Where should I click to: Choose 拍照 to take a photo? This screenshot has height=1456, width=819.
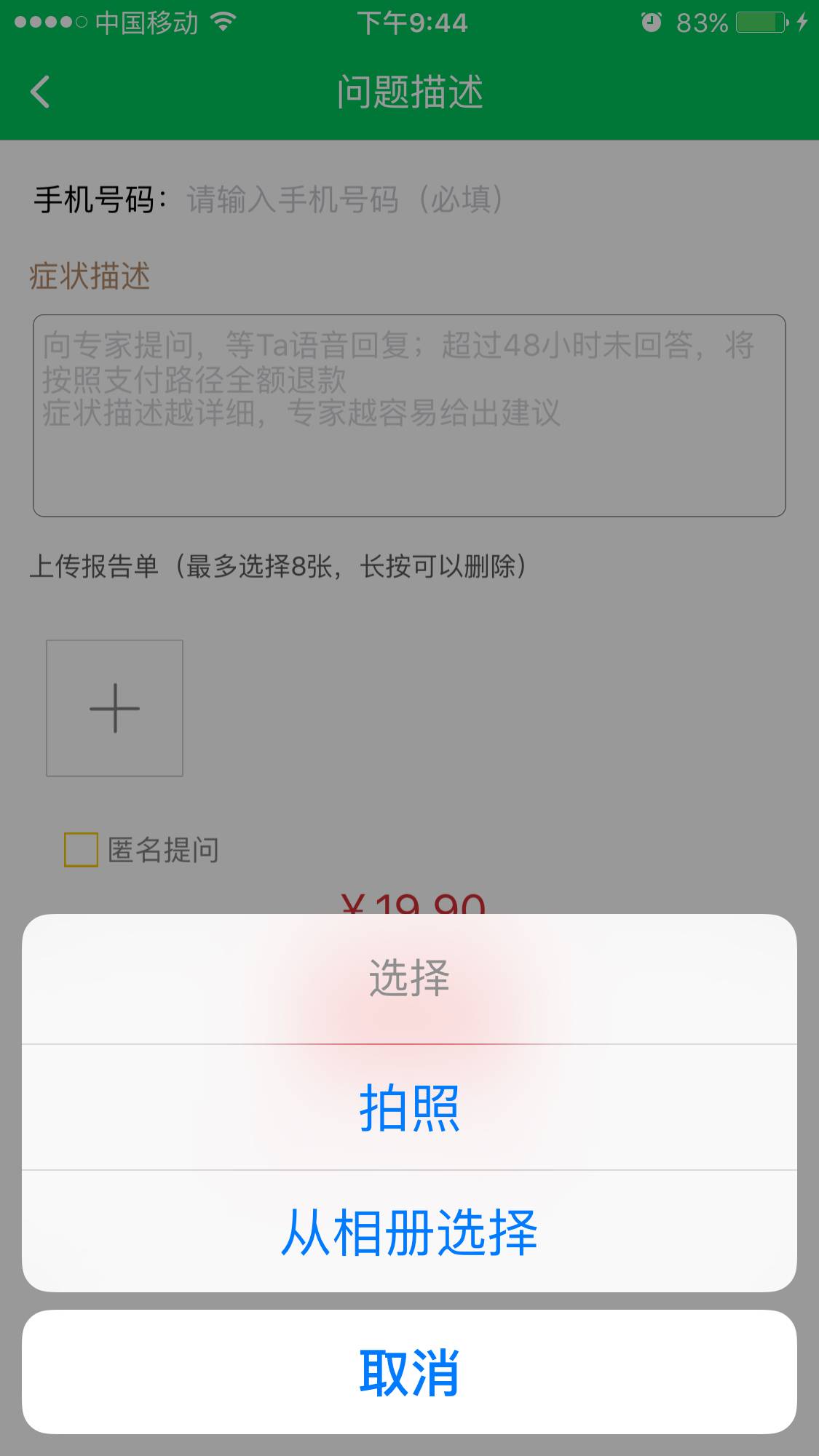[x=409, y=1107]
